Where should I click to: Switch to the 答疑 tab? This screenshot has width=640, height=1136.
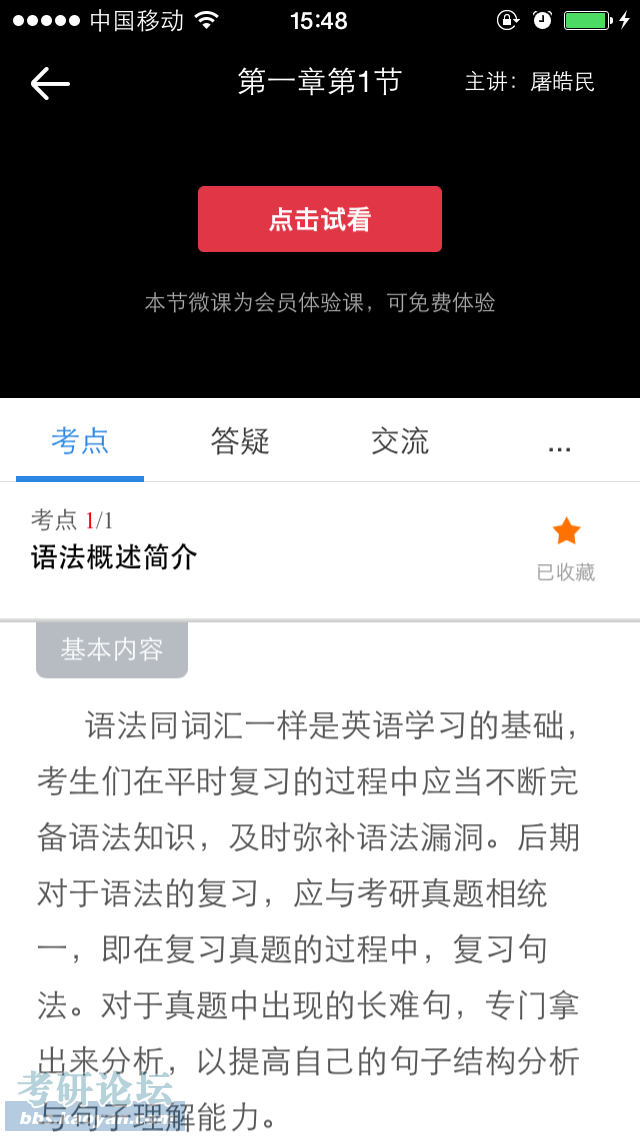(240, 440)
